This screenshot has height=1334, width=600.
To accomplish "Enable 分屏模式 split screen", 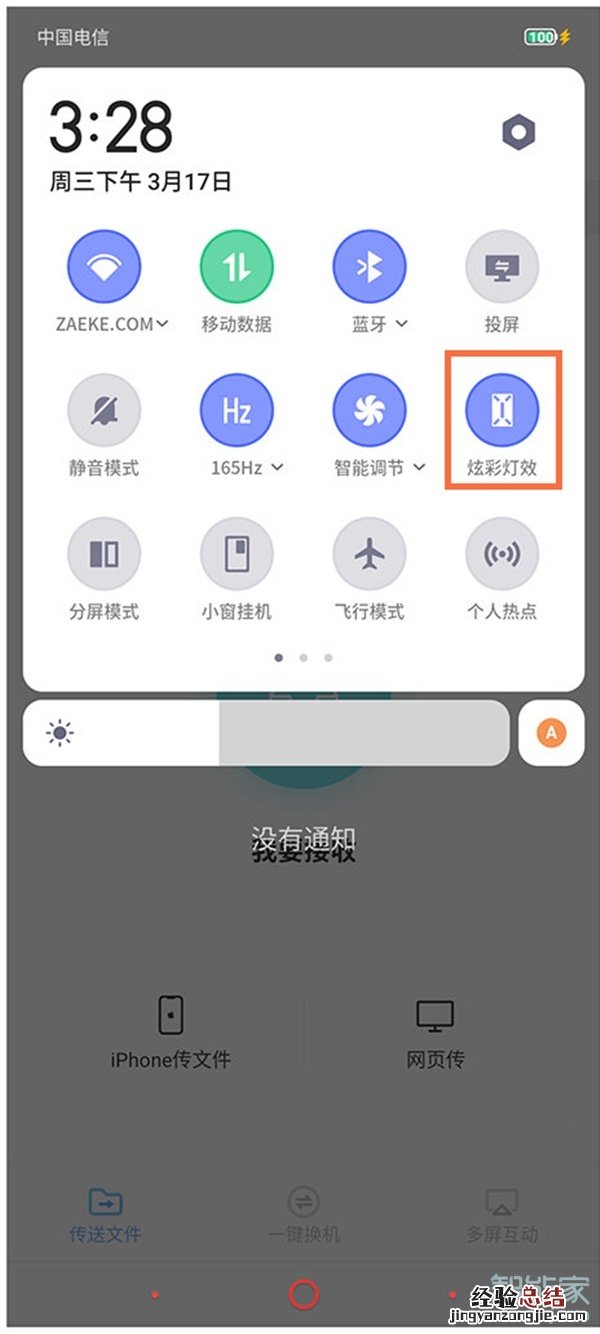I will (x=104, y=555).
